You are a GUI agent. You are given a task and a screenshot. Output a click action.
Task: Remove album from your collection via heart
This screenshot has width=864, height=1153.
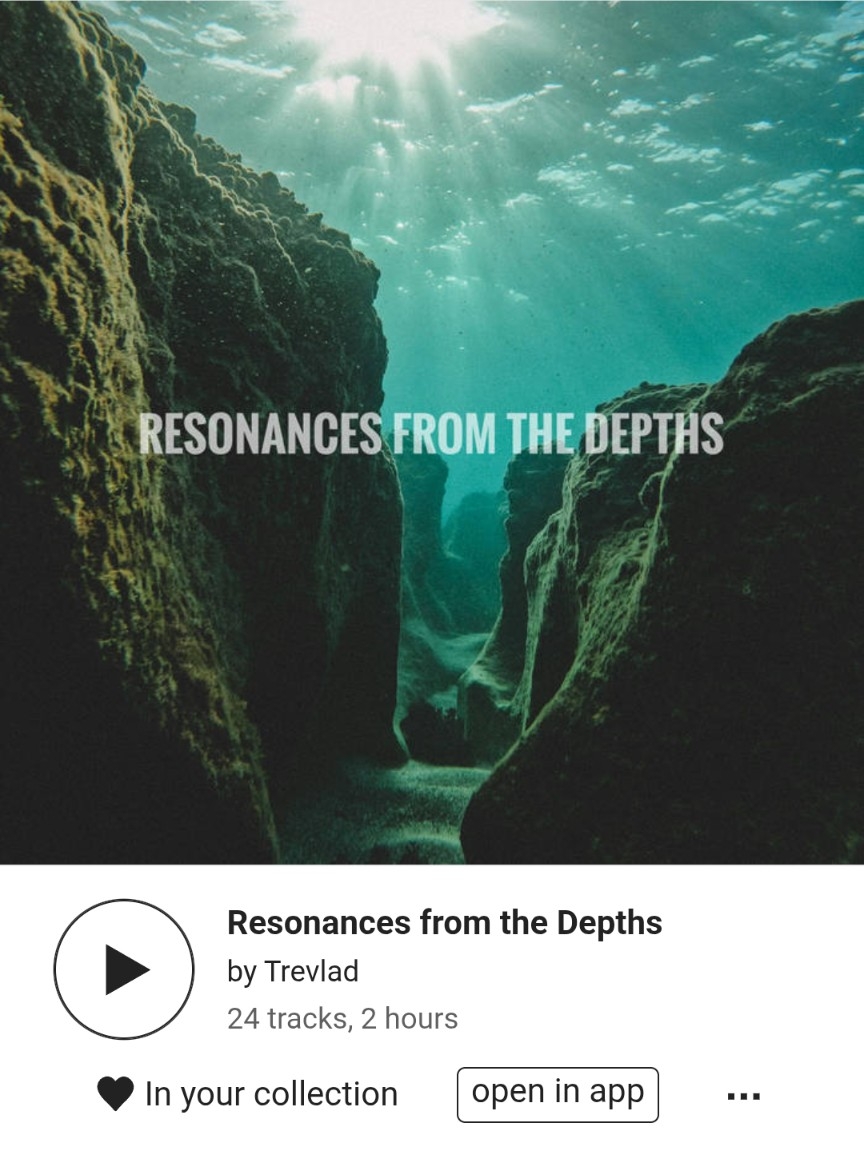coord(115,1094)
